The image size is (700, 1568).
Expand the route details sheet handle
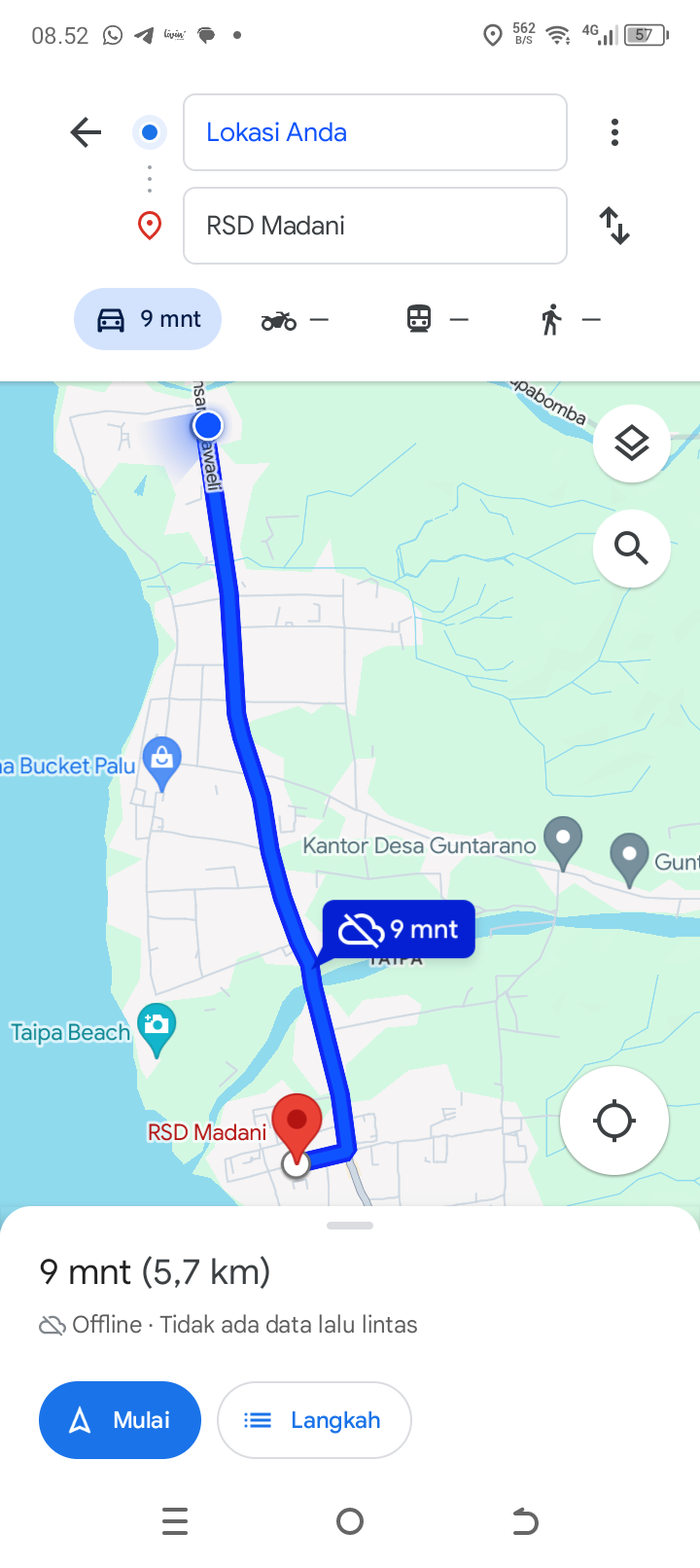tap(350, 1226)
